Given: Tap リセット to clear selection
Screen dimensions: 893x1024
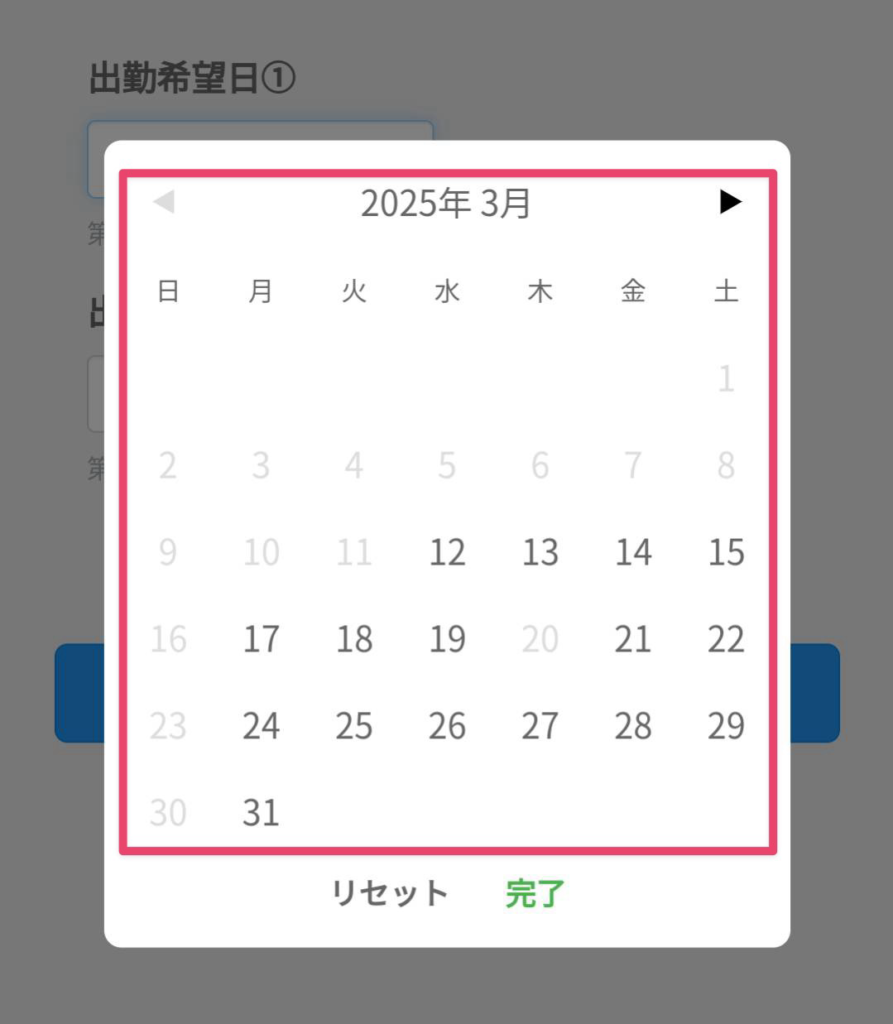Looking at the screenshot, I should (390, 893).
